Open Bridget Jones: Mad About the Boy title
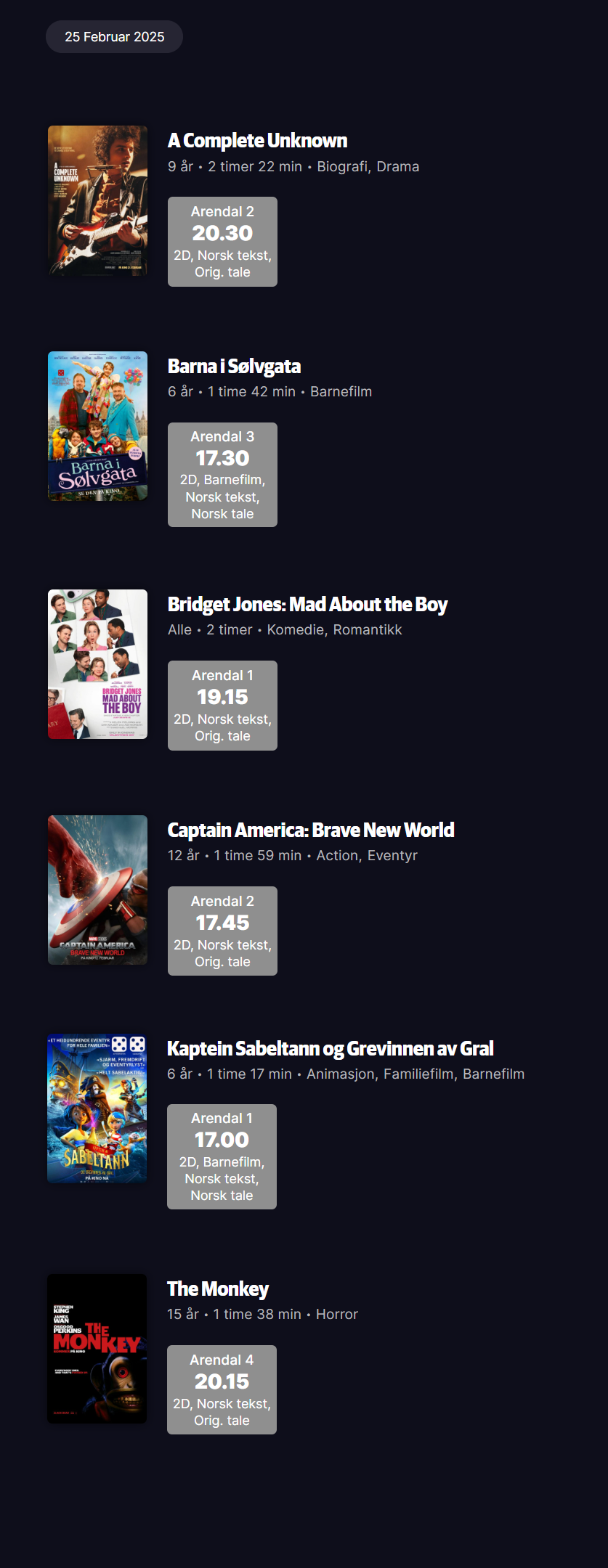This screenshot has width=608, height=1568. [x=307, y=605]
